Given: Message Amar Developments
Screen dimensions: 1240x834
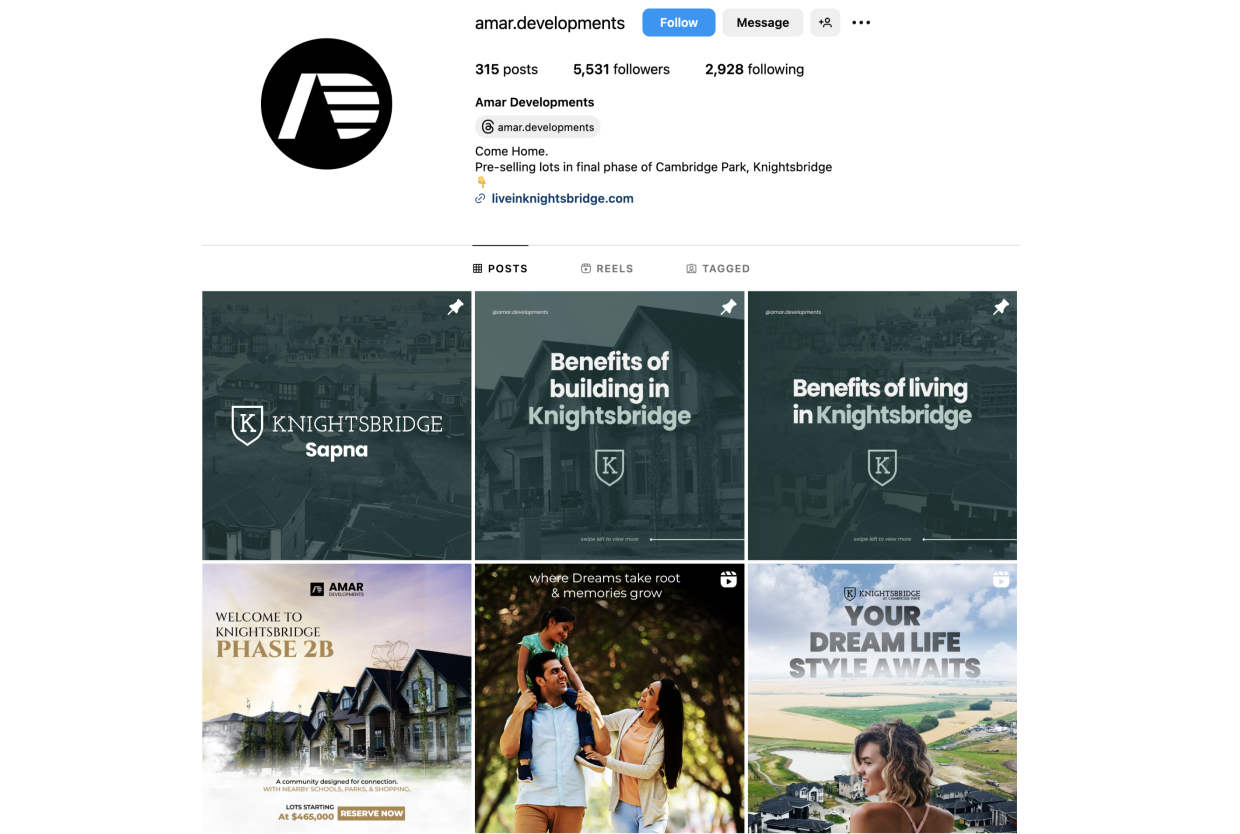Looking at the screenshot, I should (x=762, y=23).
